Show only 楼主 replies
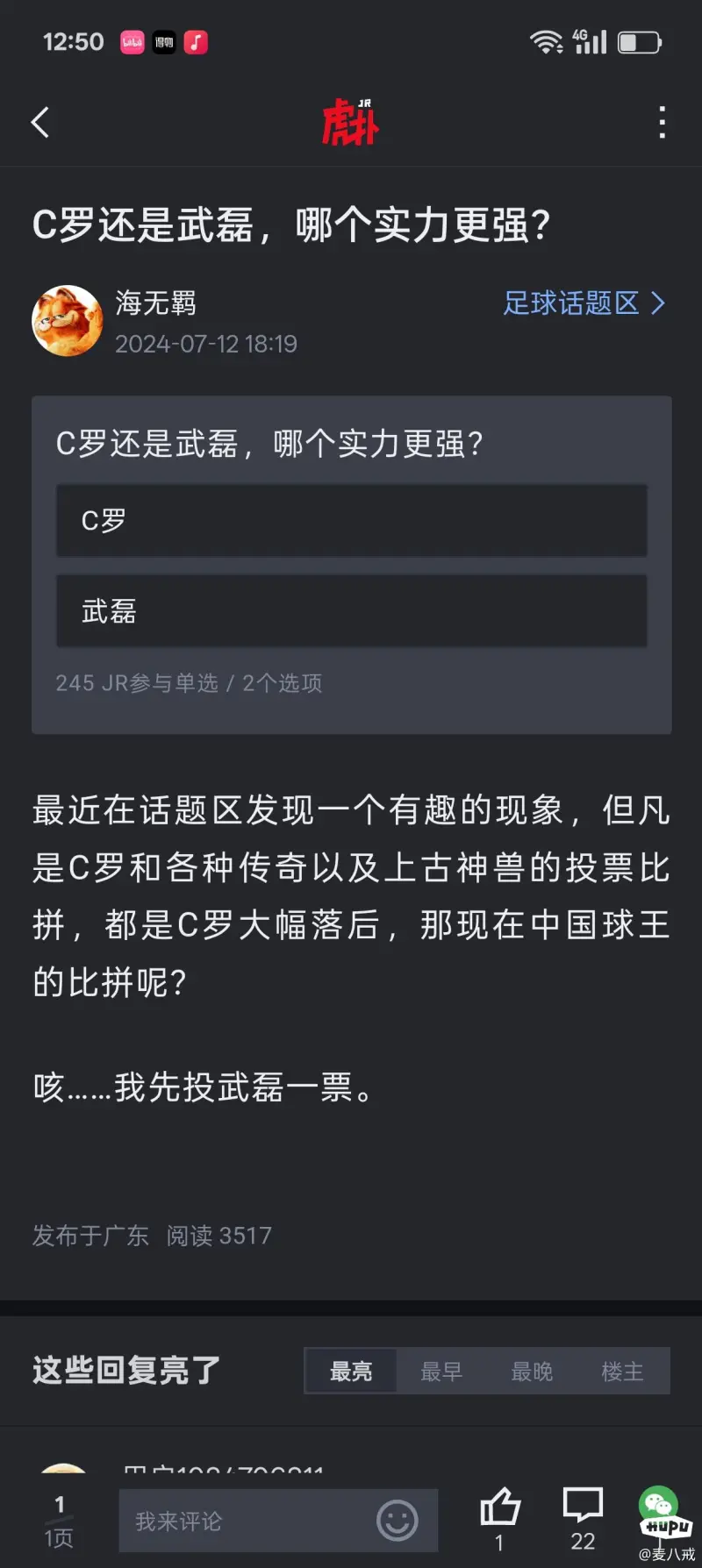The height and width of the screenshot is (1568, 702). 622,1371
